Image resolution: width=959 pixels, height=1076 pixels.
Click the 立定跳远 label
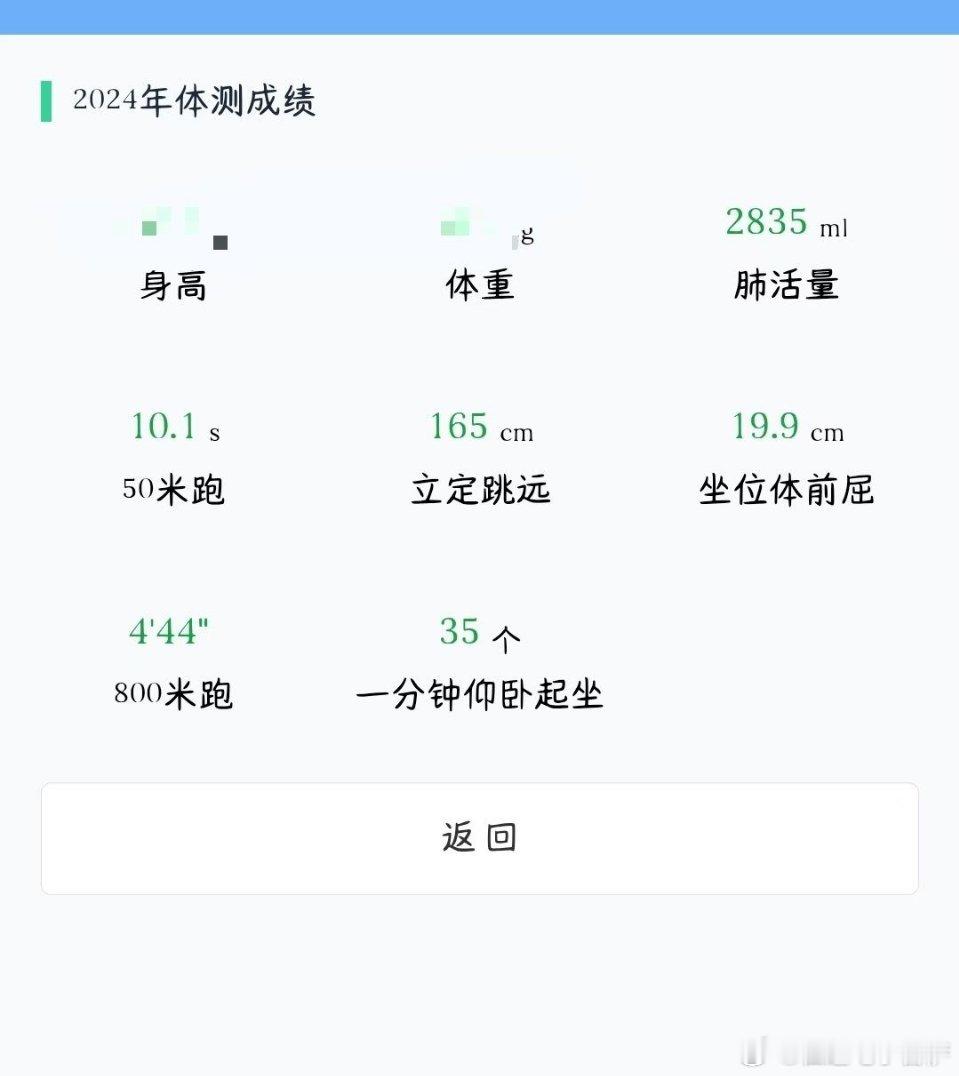tap(478, 491)
